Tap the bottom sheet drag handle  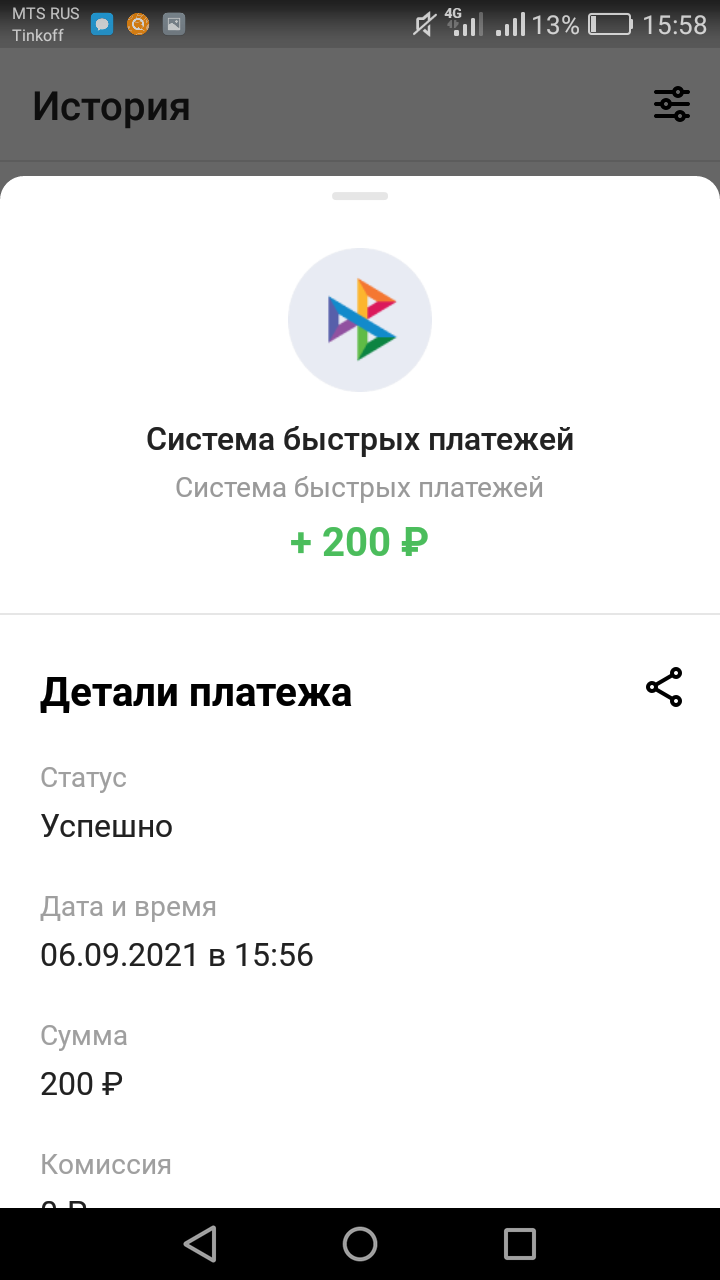(360, 196)
